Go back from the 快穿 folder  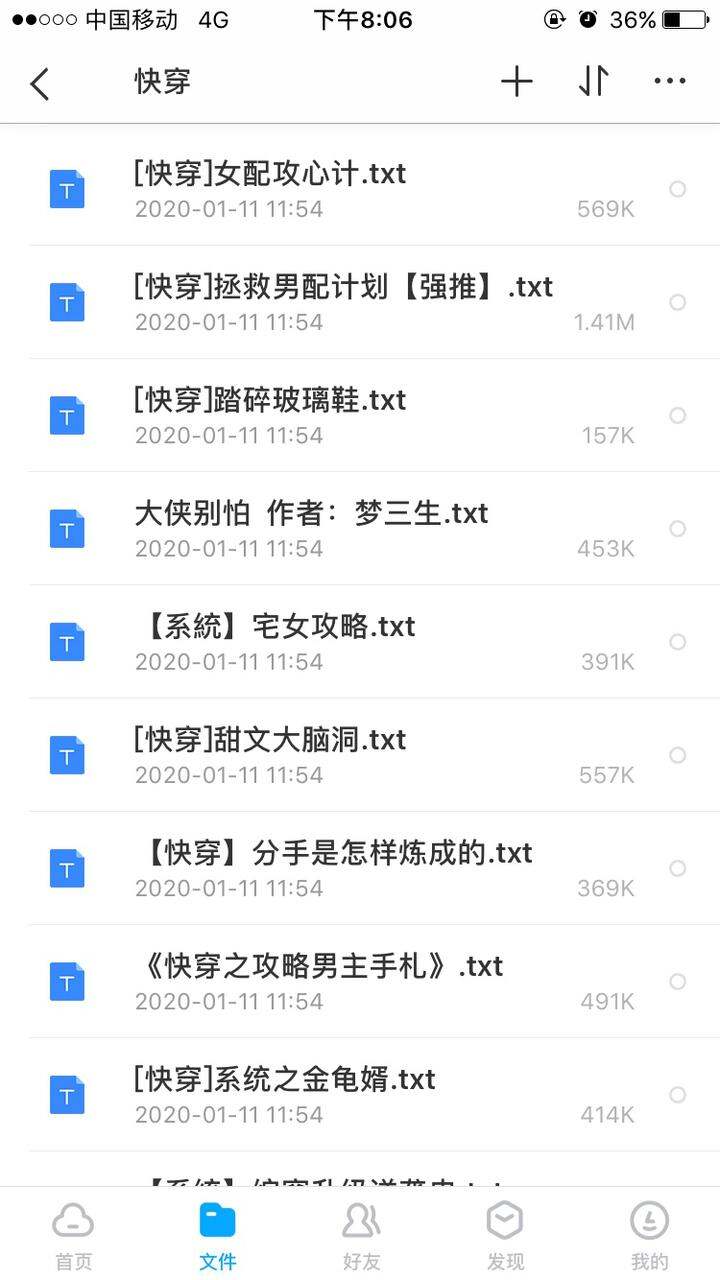[39, 83]
